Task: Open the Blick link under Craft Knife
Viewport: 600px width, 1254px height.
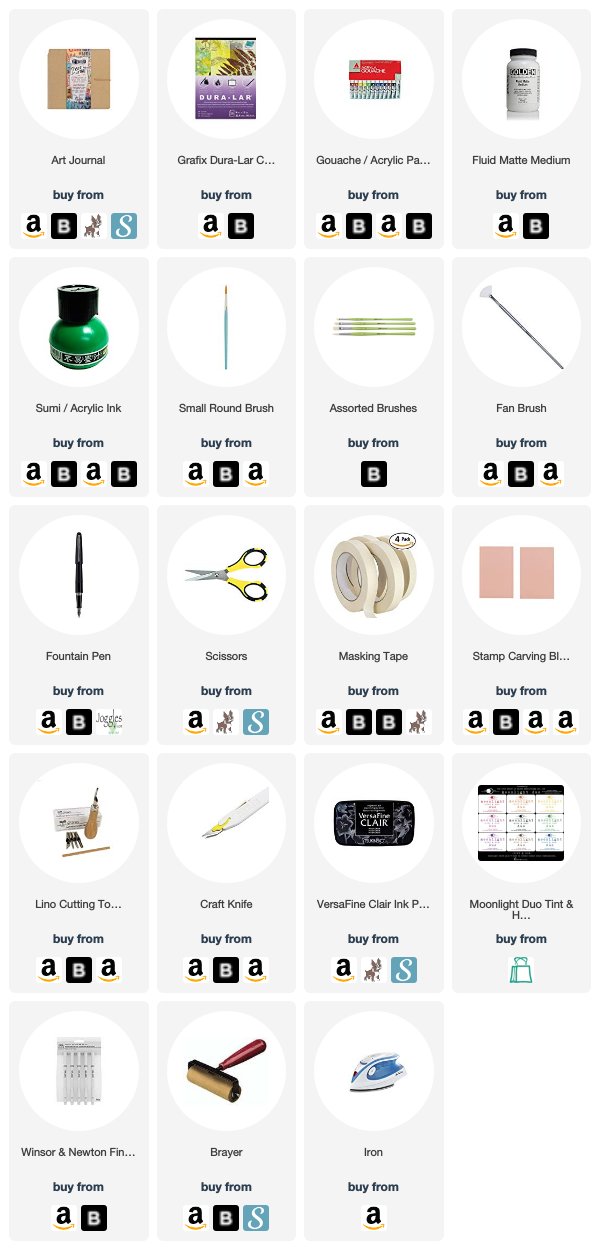Action: (x=226, y=969)
